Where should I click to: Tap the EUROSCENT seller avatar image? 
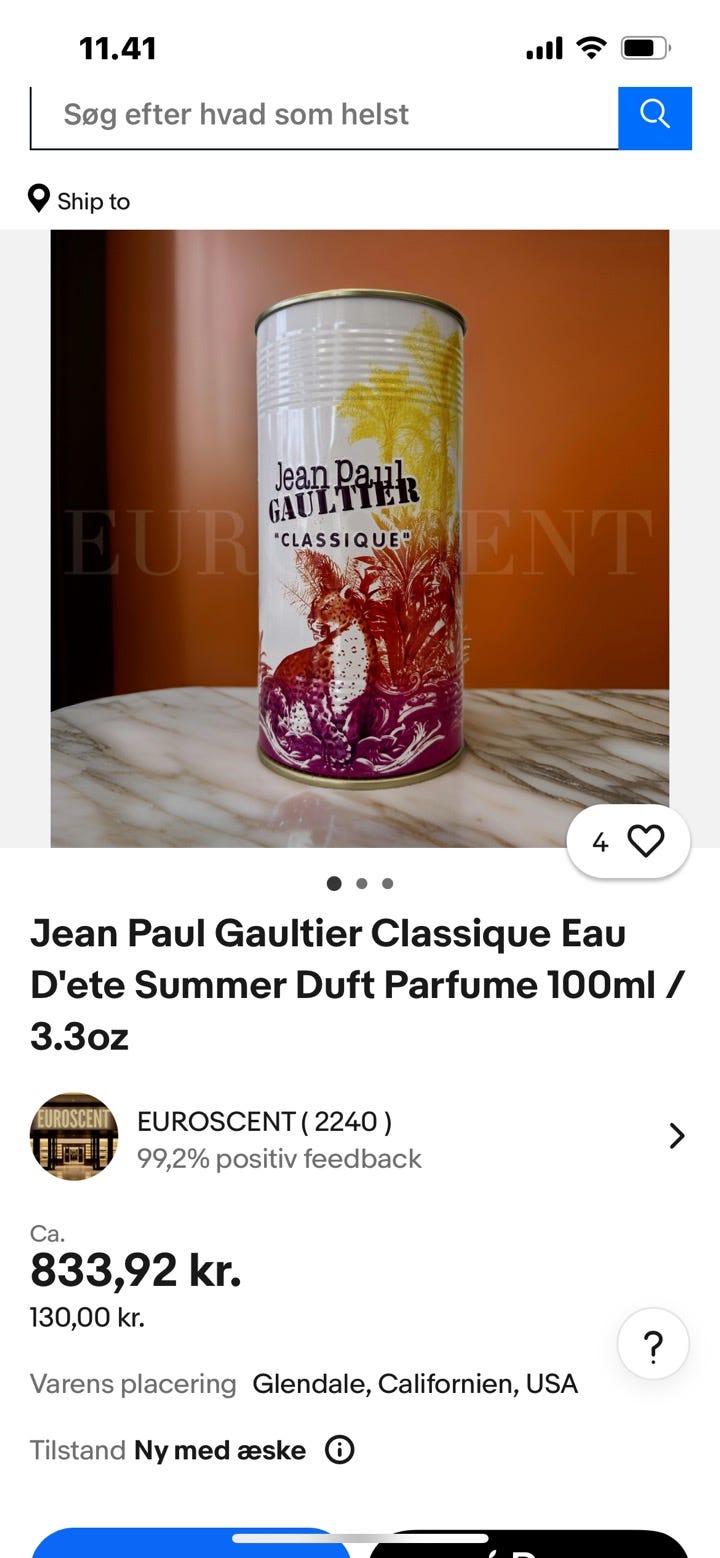[x=74, y=1136]
